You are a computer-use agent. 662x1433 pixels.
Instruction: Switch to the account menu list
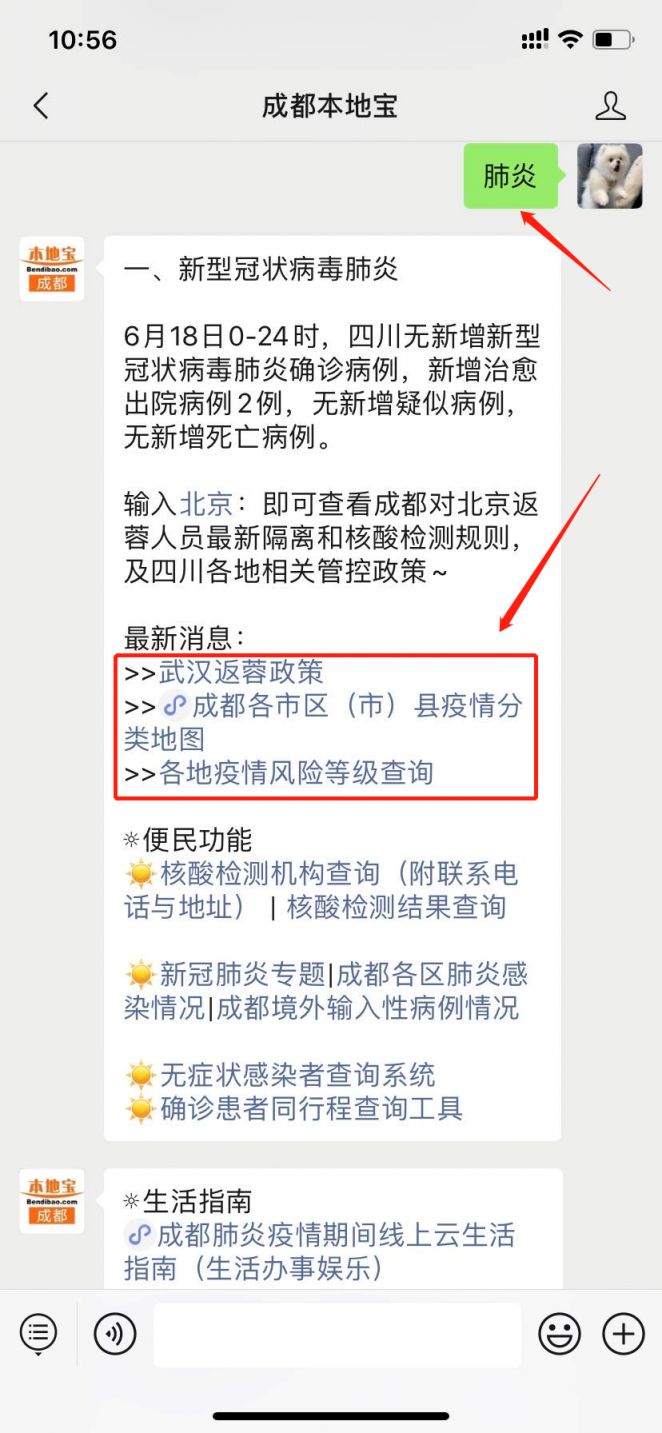coord(39,1334)
